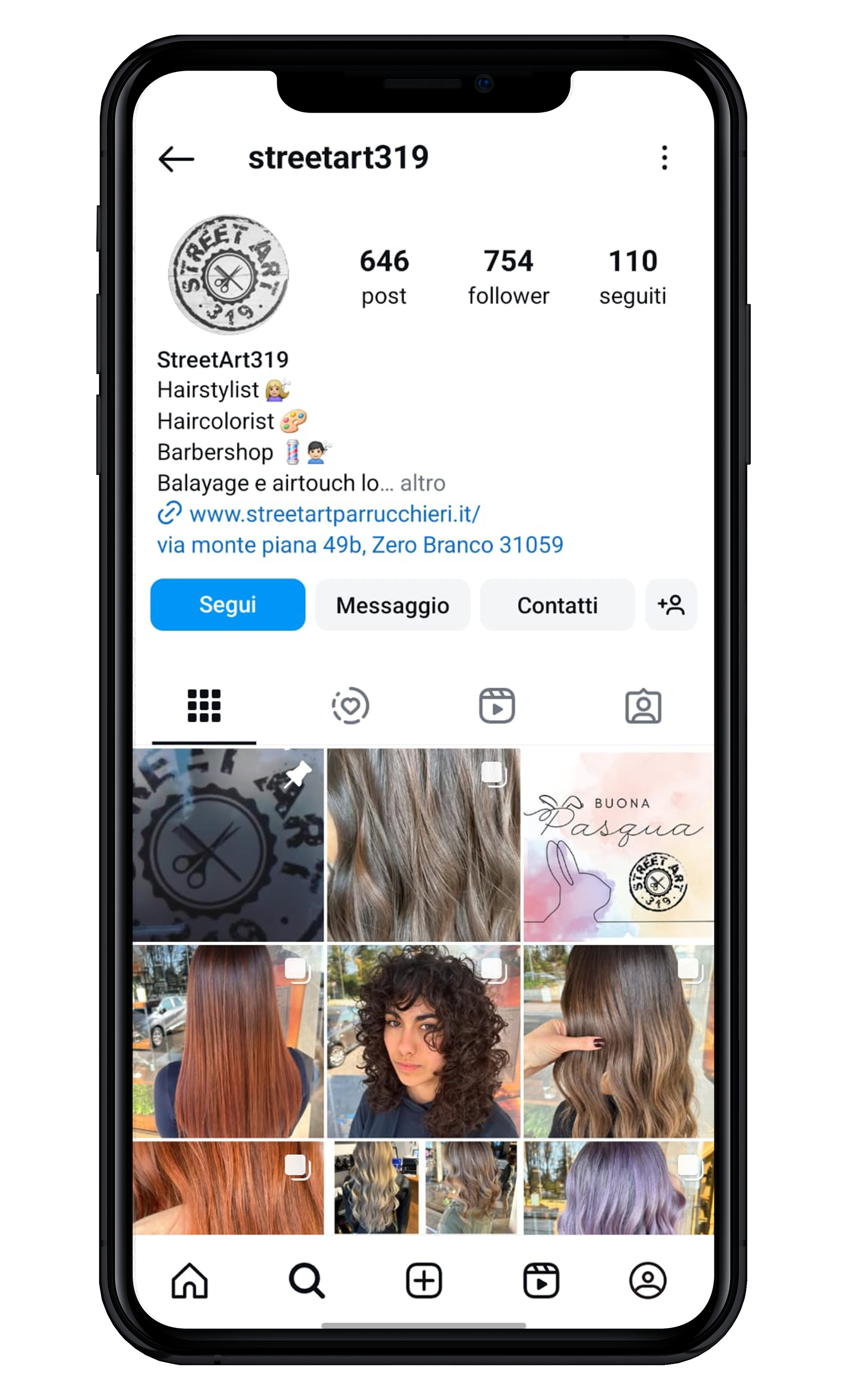Open the heart highlights tab
Screen dimensions: 845x1400
pyautogui.click(x=350, y=706)
